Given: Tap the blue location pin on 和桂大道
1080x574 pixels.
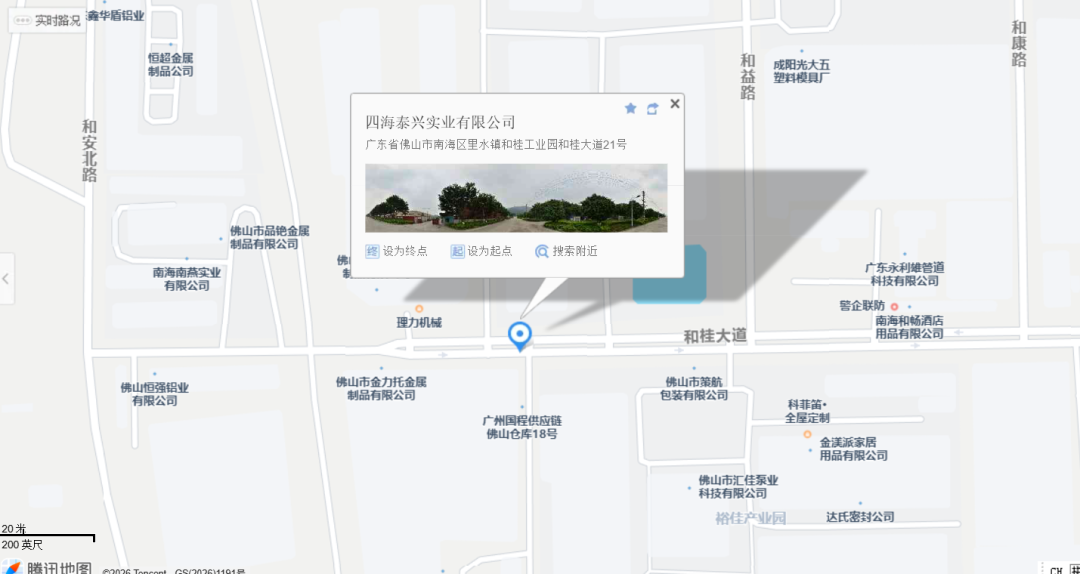Looking at the screenshot, I should pyautogui.click(x=520, y=336).
